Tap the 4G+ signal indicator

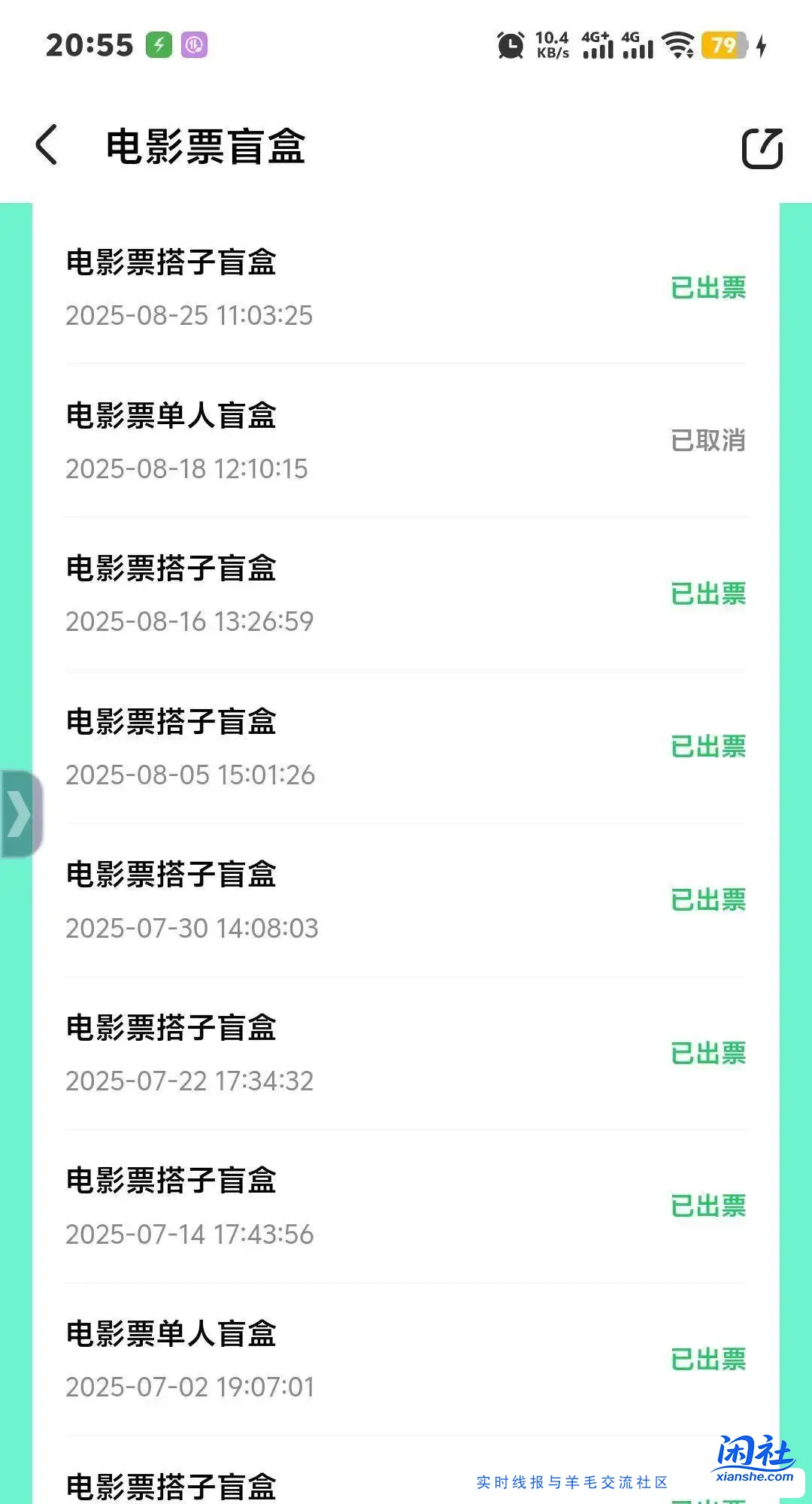(x=598, y=44)
